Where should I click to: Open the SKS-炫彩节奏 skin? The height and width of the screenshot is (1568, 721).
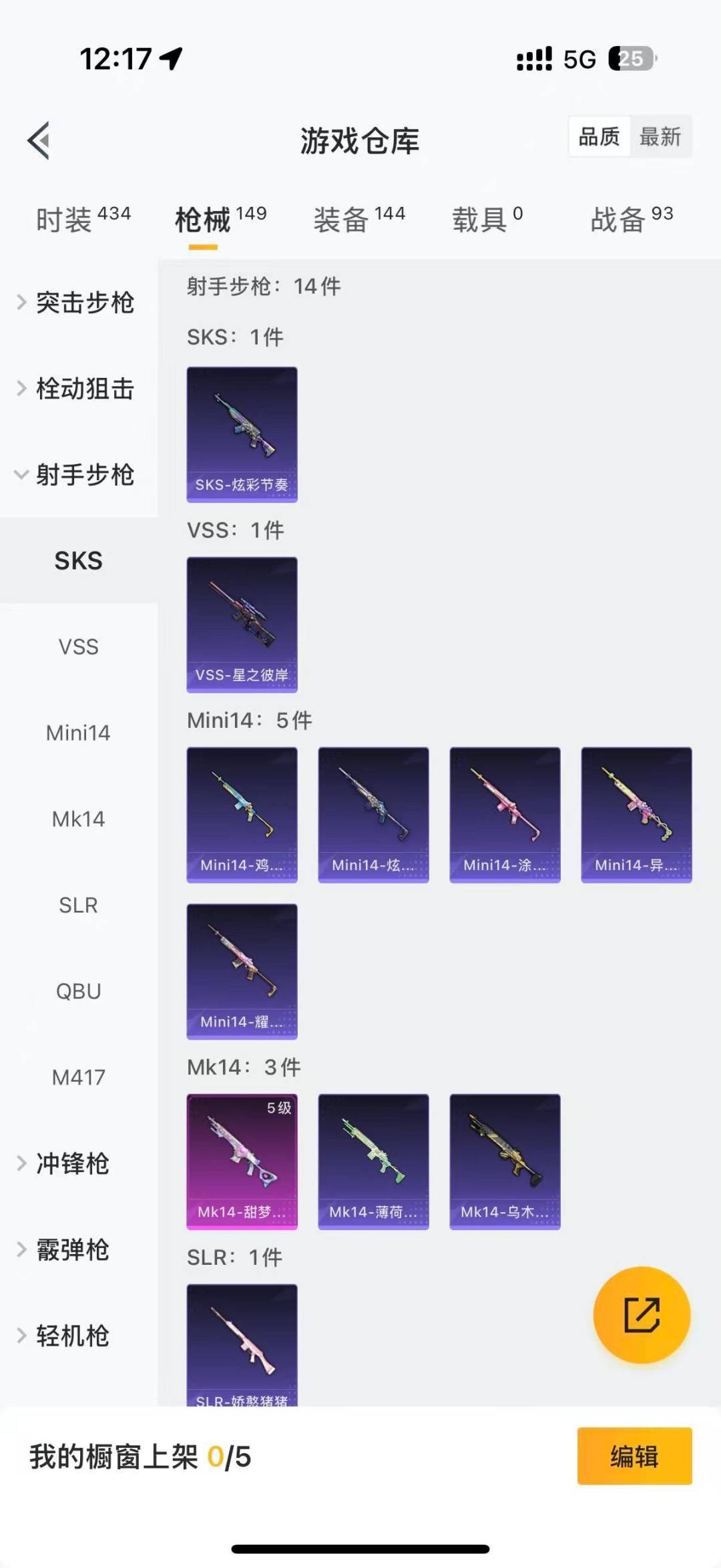tap(242, 434)
